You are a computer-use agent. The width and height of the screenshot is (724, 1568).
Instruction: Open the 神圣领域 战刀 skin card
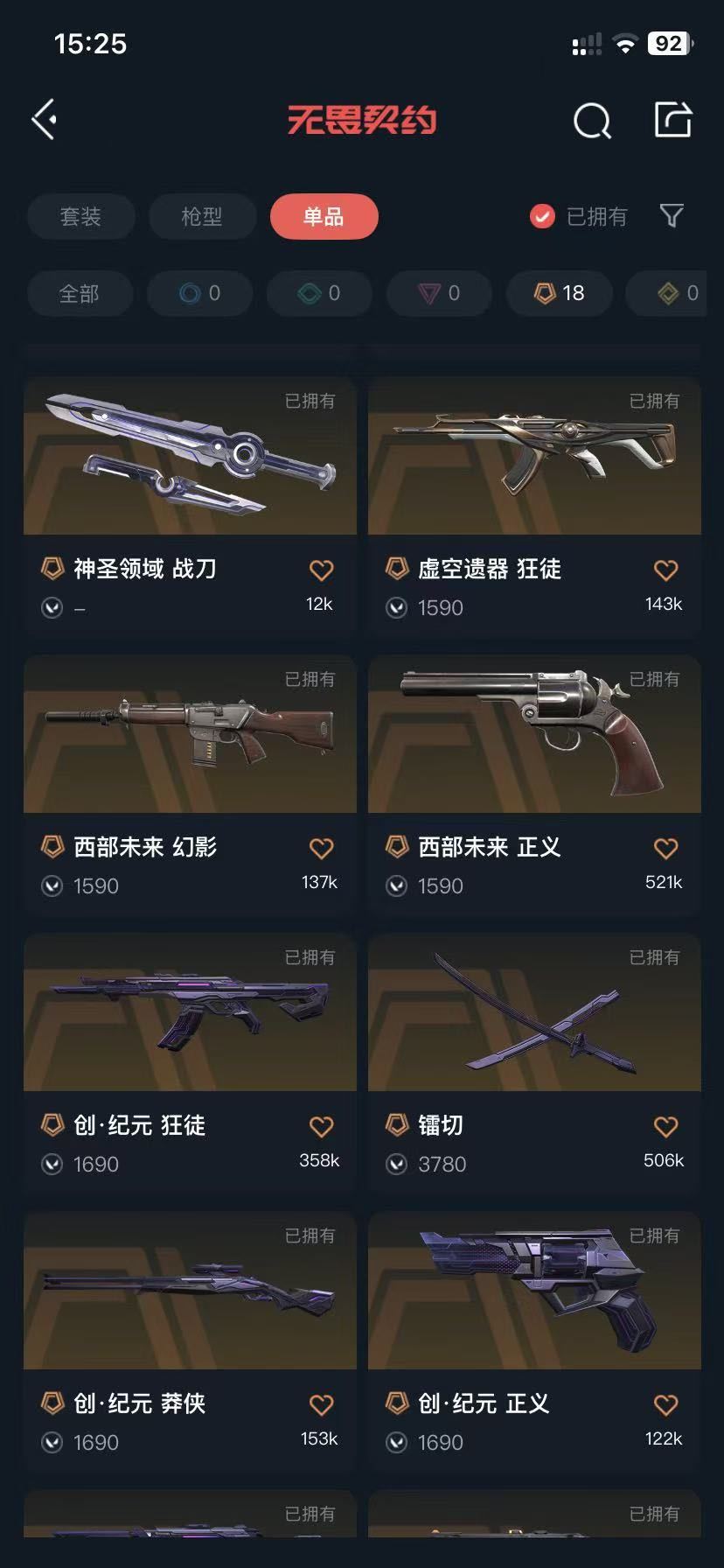190,507
